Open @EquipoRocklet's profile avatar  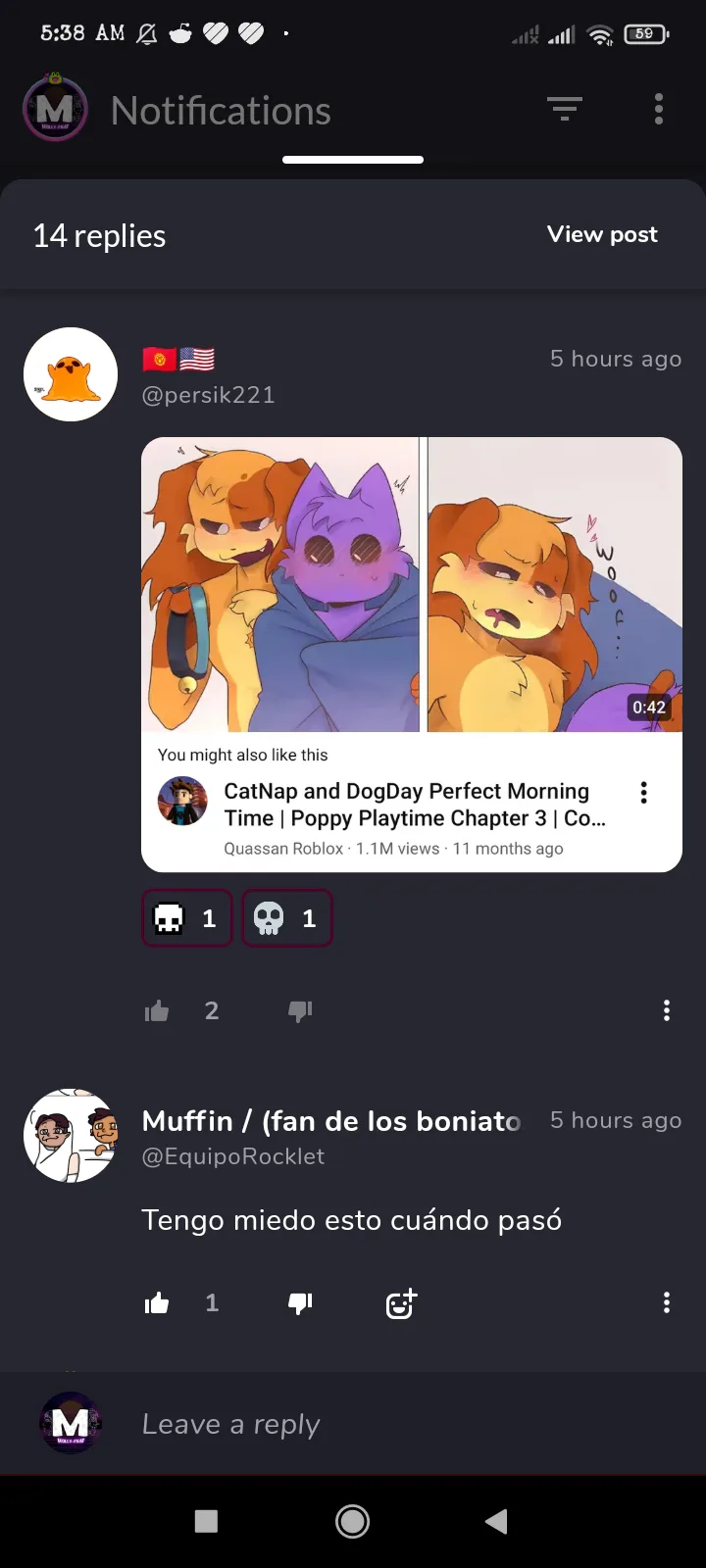(x=71, y=1135)
